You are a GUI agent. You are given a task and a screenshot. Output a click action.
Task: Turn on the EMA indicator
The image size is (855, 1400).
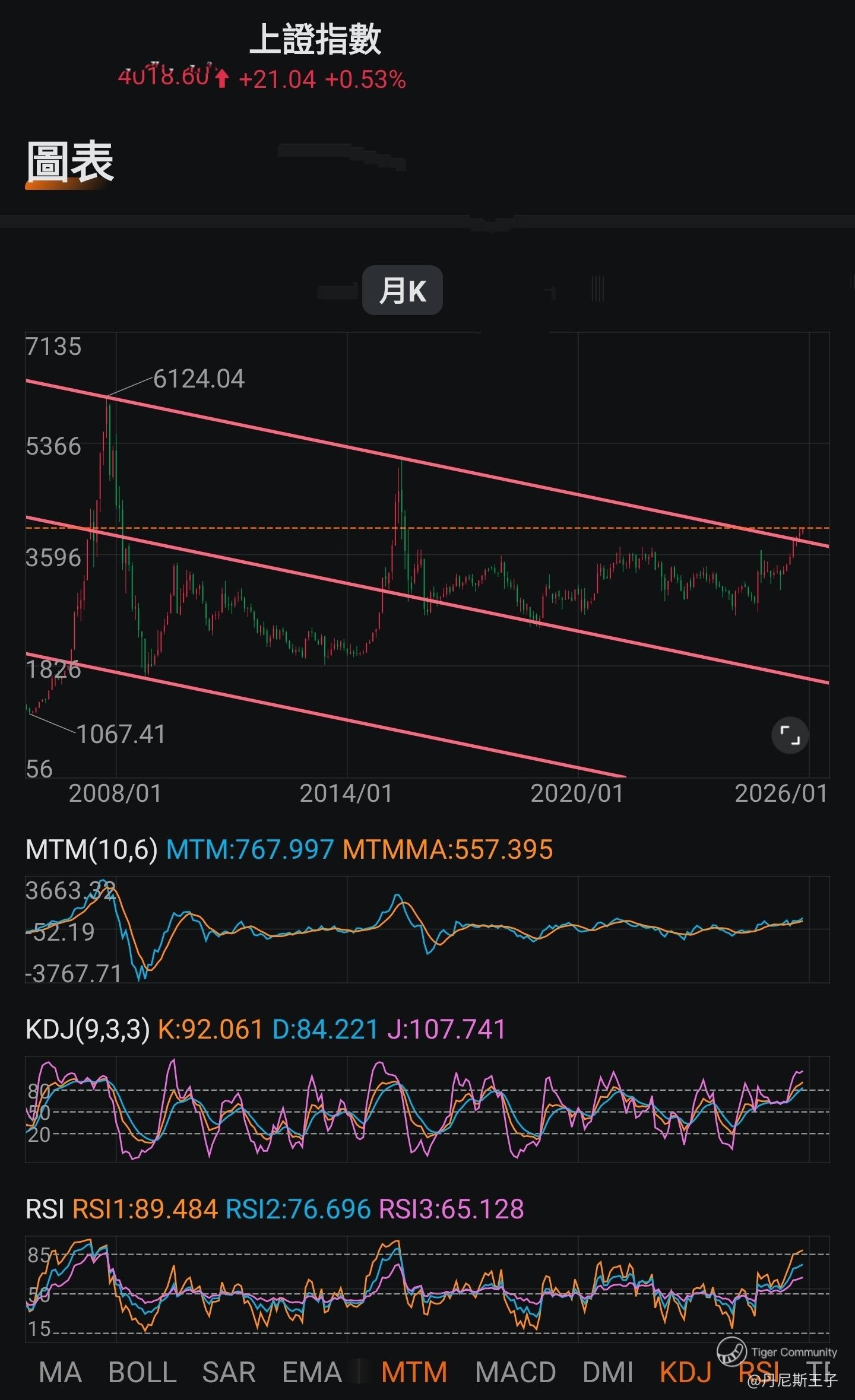312,1372
